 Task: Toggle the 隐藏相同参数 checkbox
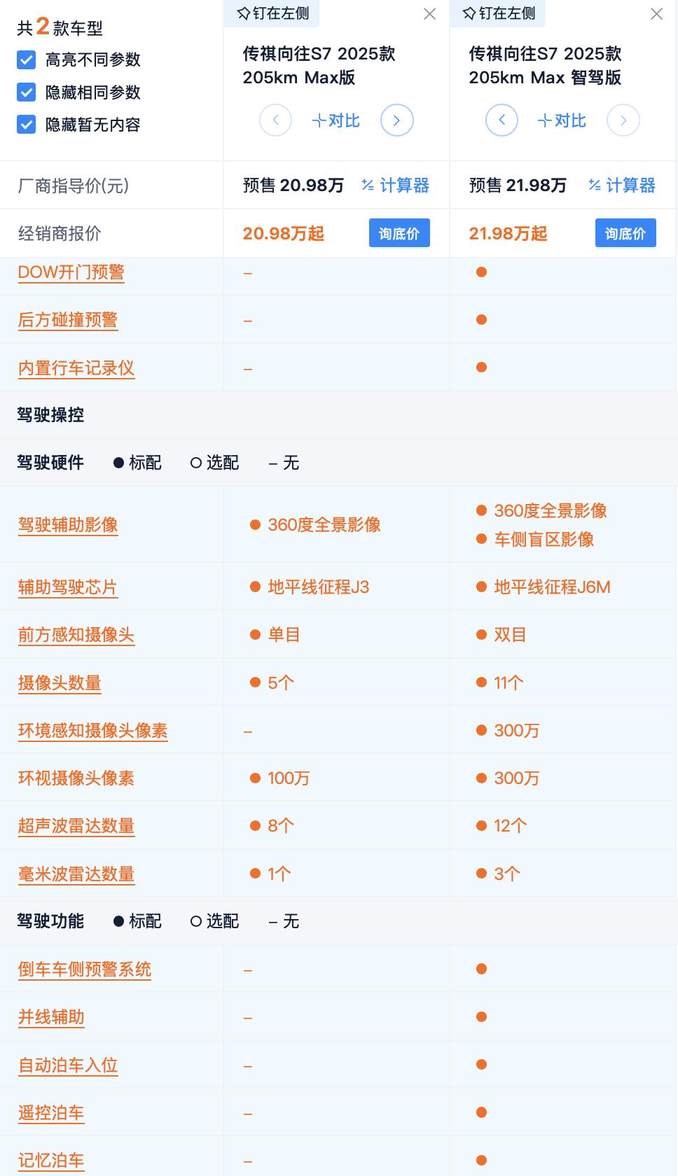[26, 92]
